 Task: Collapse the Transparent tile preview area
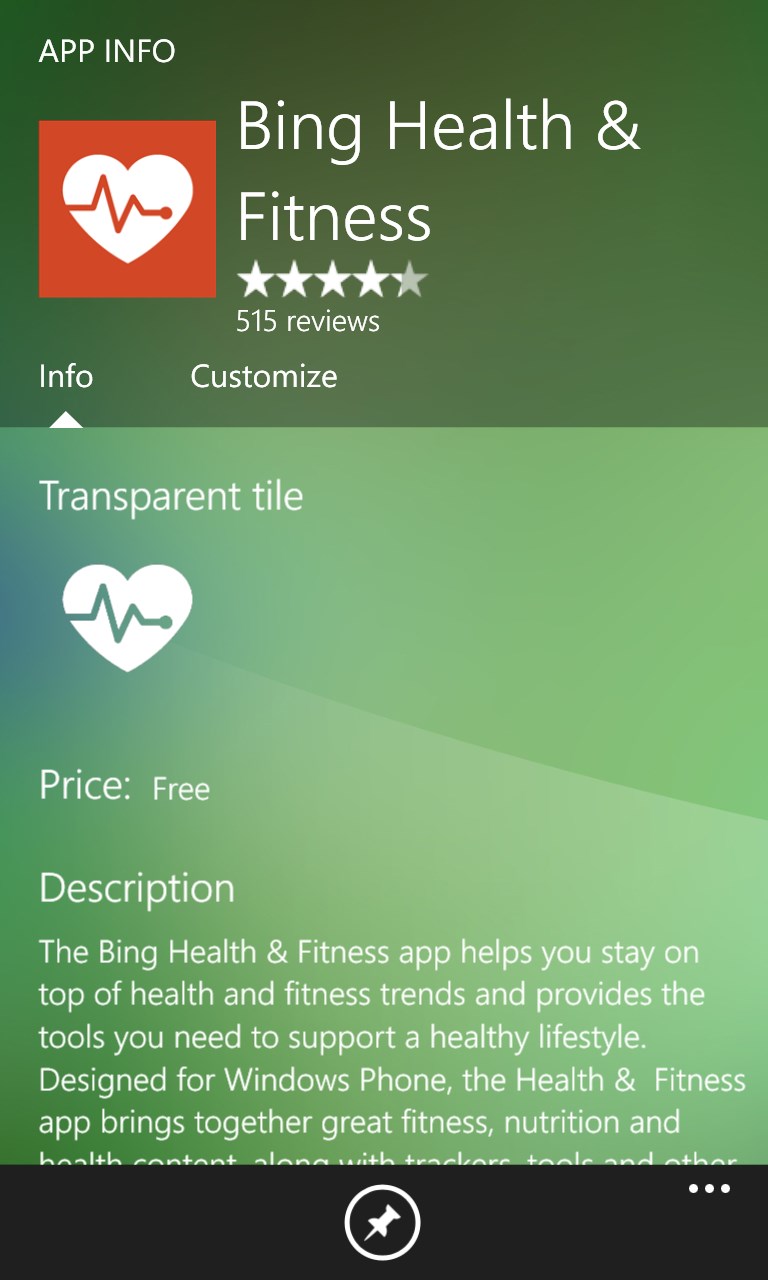[x=171, y=495]
